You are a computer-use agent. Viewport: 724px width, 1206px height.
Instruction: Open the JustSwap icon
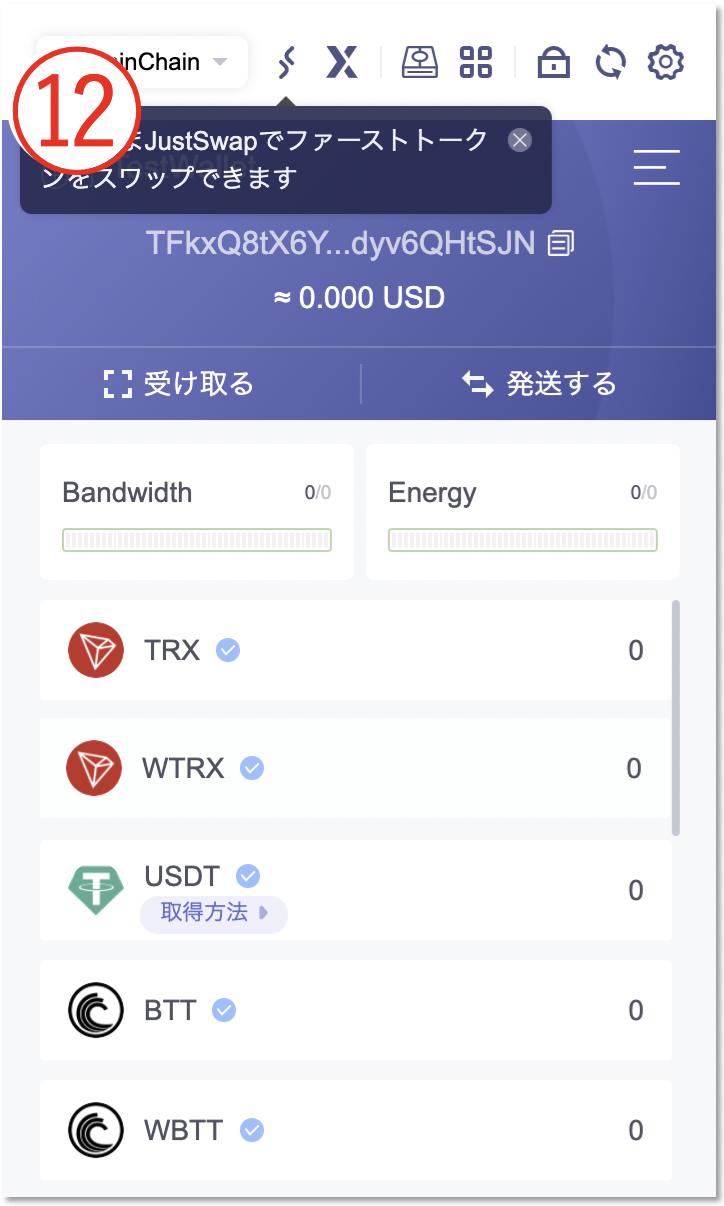tap(287, 63)
